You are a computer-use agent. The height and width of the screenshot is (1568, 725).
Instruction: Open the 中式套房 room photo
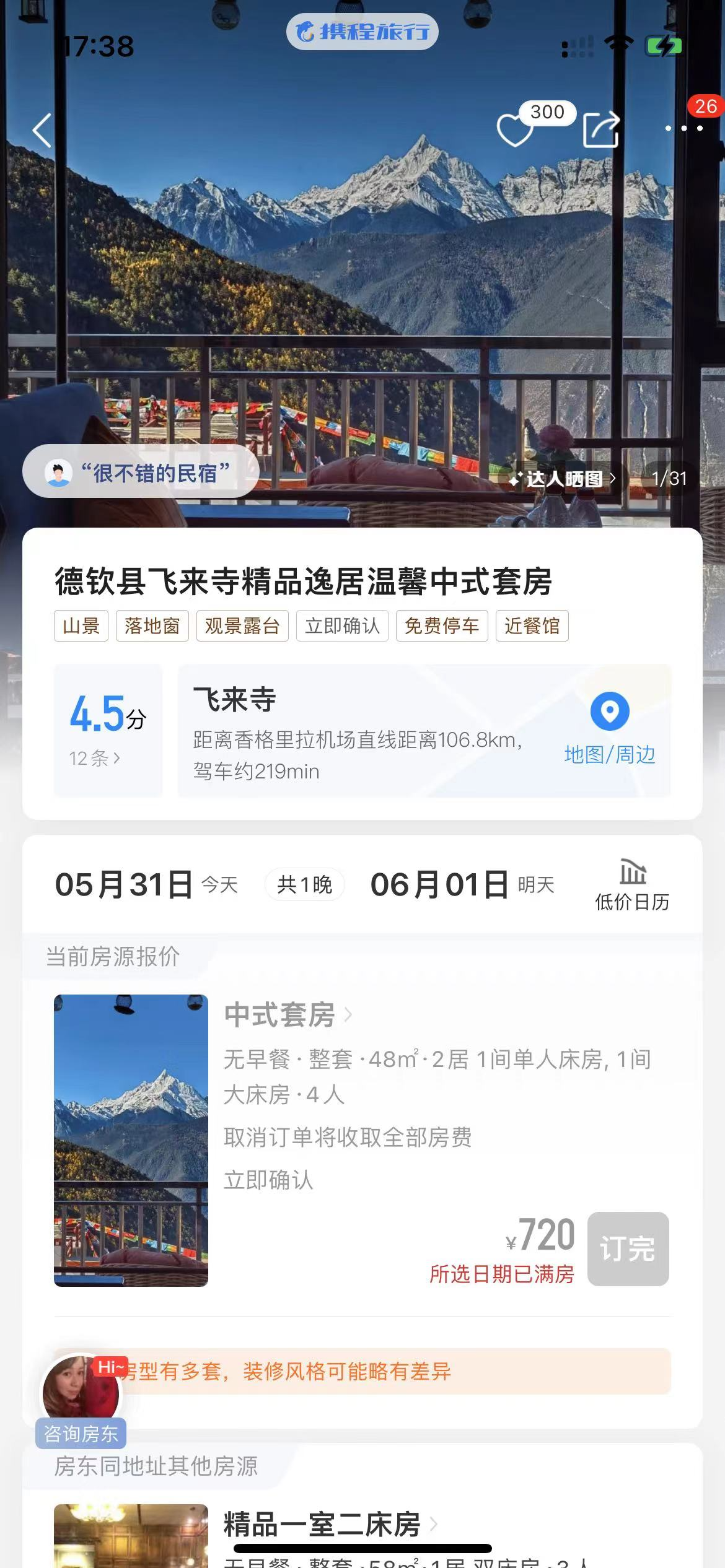coord(131,1140)
